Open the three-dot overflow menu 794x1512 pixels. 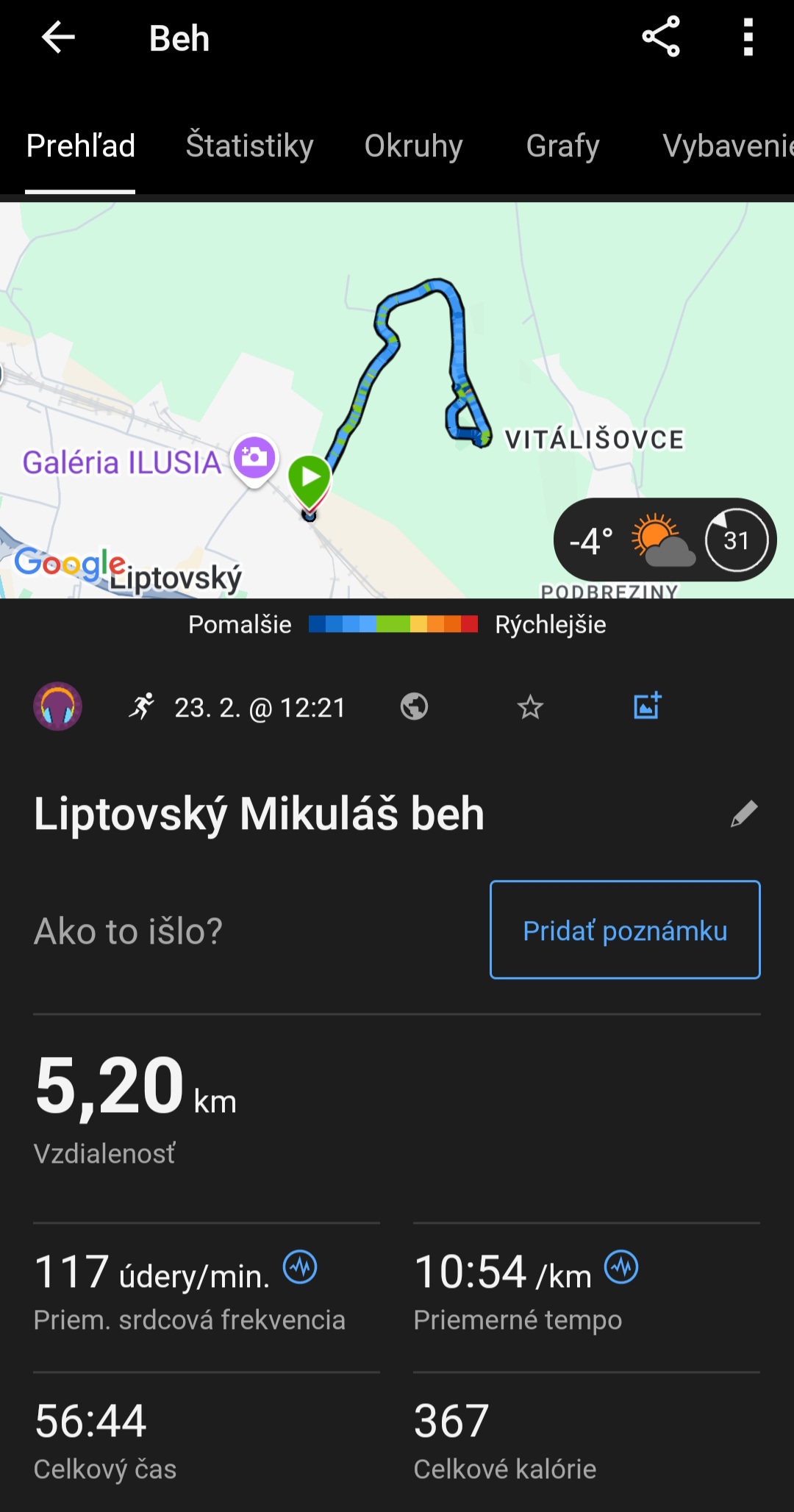tap(748, 37)
